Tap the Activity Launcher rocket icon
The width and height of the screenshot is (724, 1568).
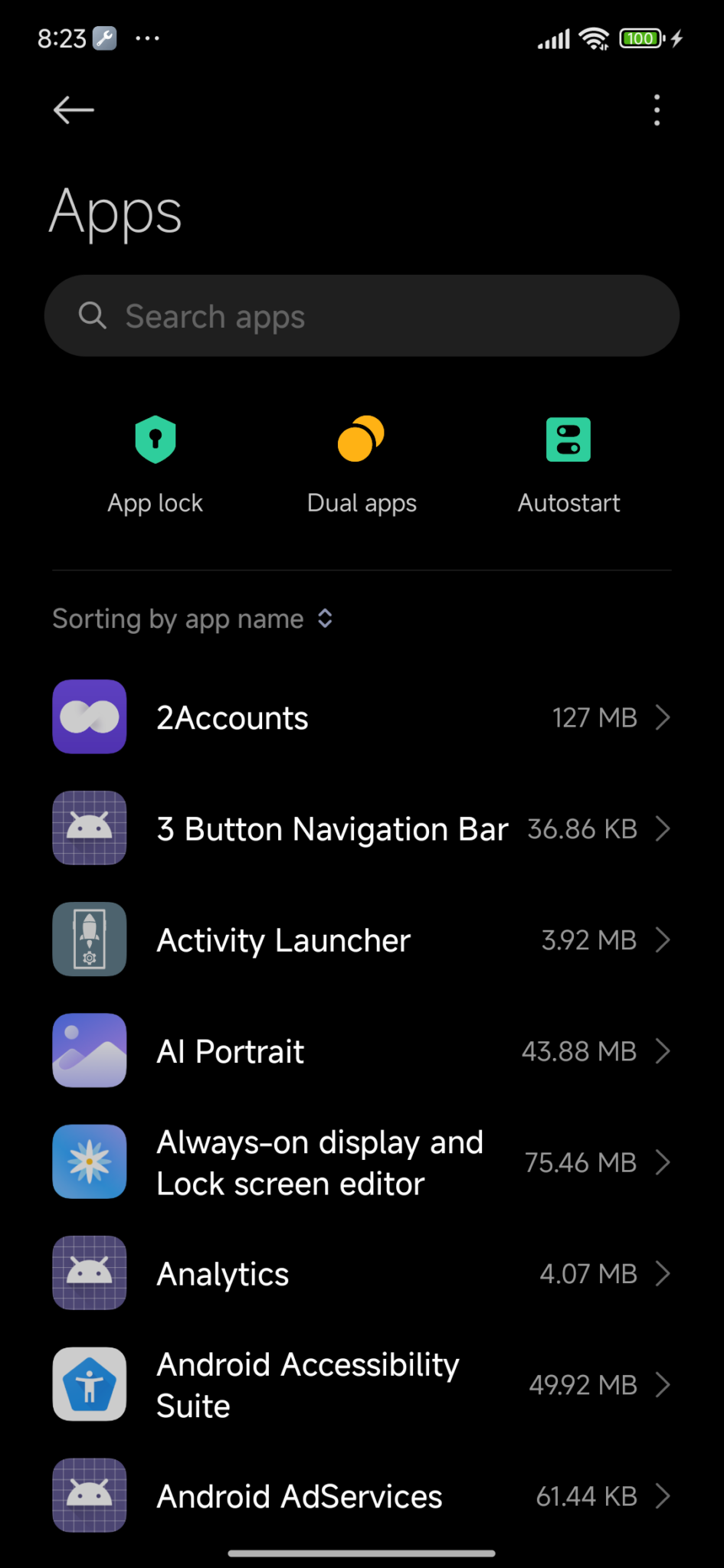coord(89,939)
